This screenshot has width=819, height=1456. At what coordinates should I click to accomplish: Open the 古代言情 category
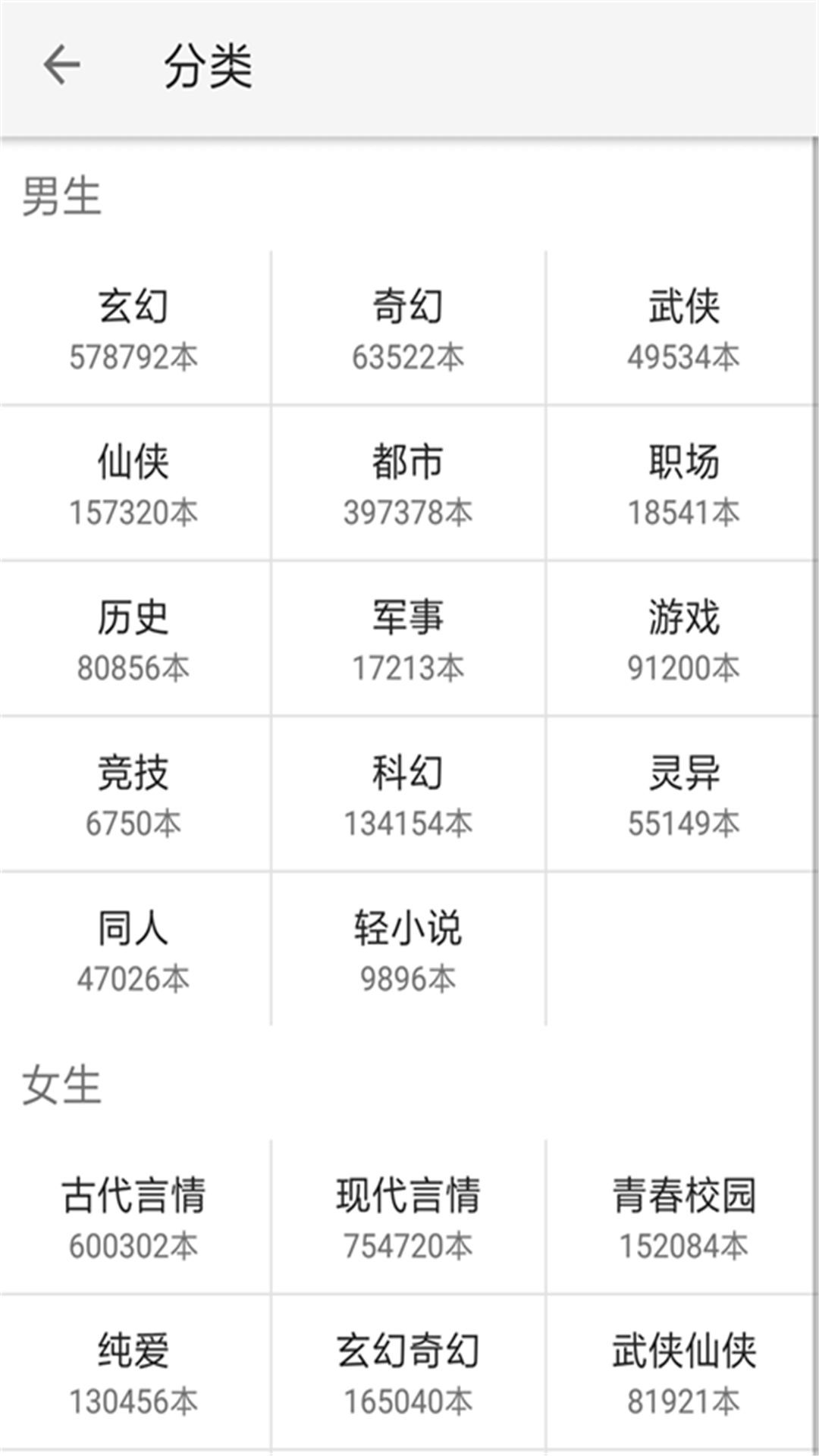click(x=134, y=1217)
